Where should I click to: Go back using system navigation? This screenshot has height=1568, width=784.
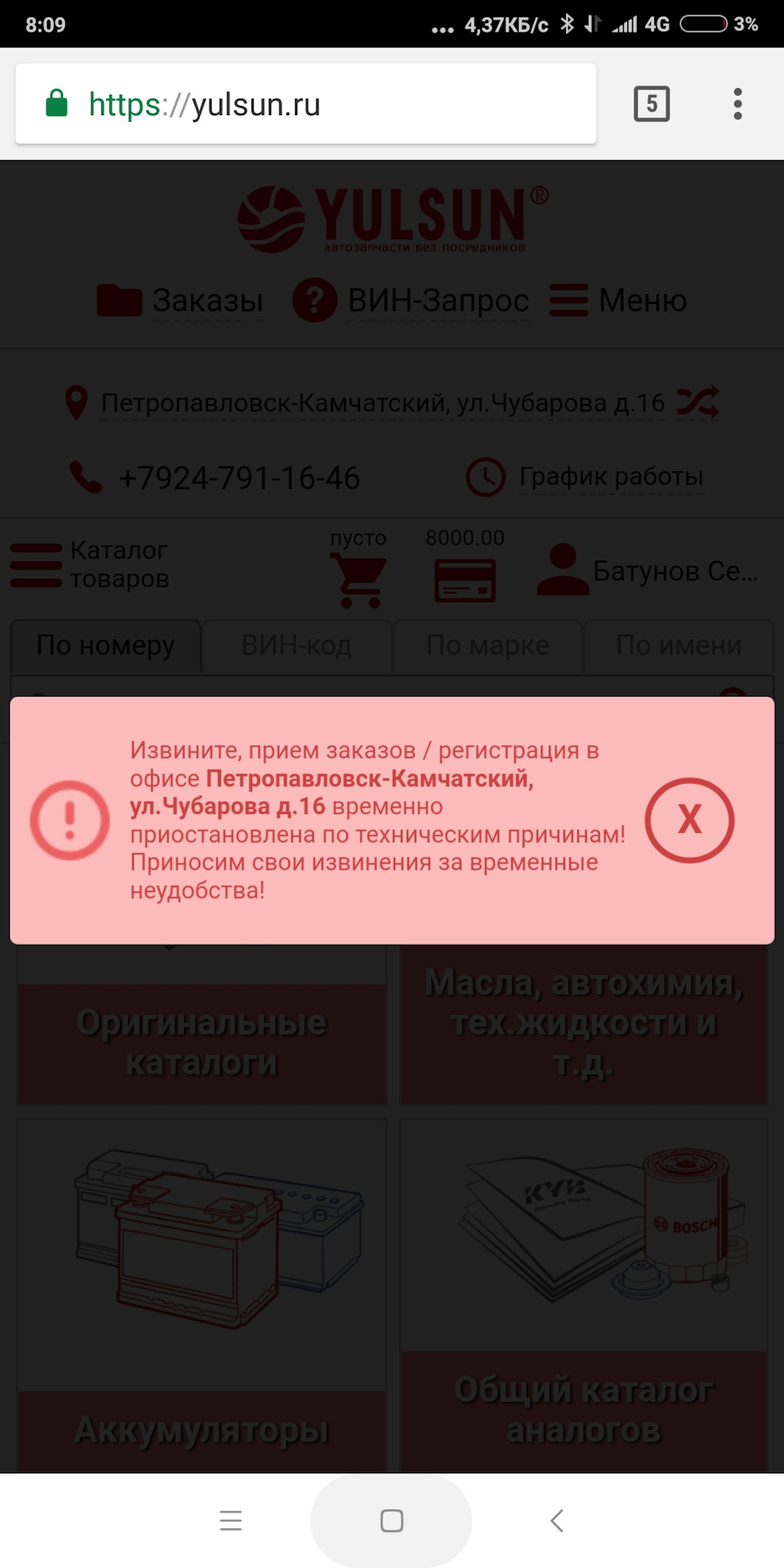tap(557, 1521)
